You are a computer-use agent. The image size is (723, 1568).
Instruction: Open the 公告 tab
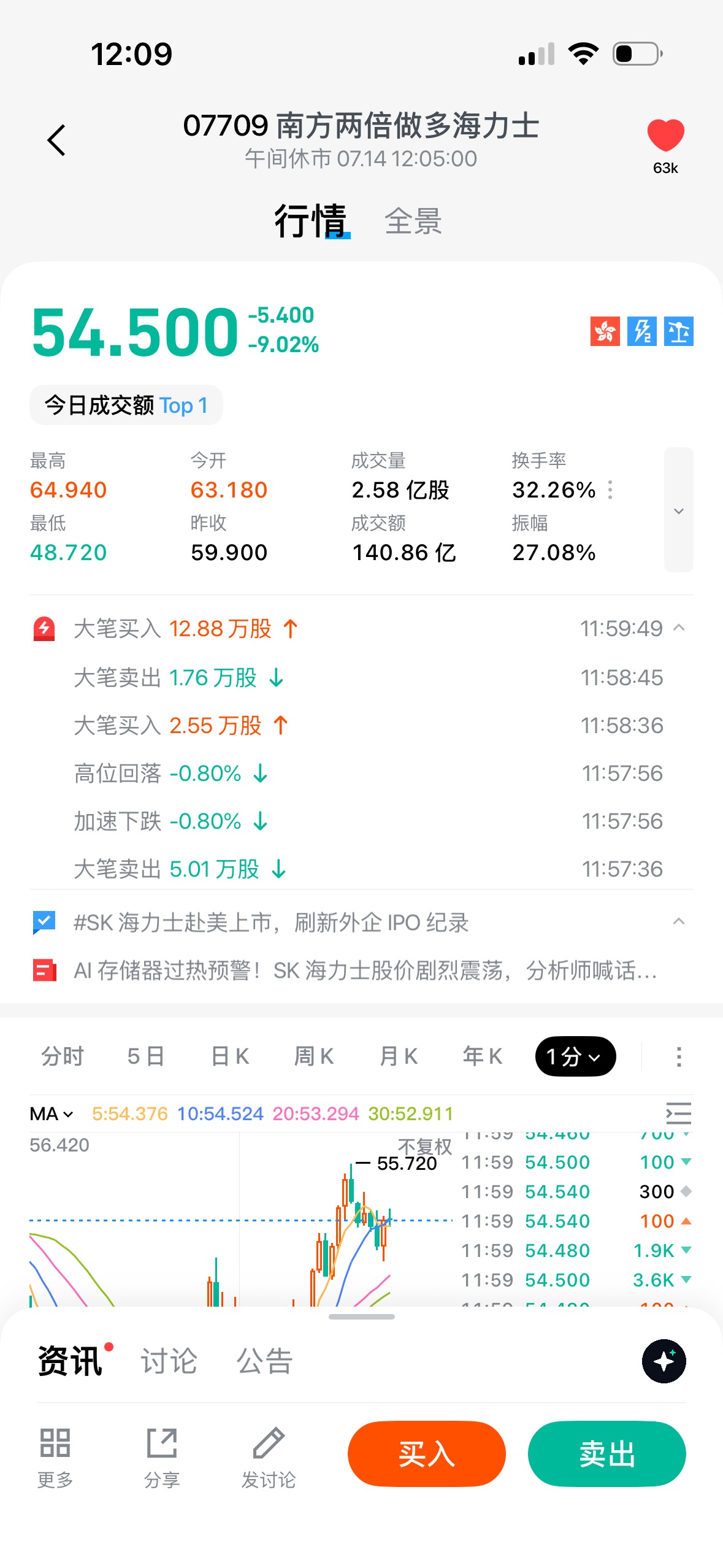264,1361
